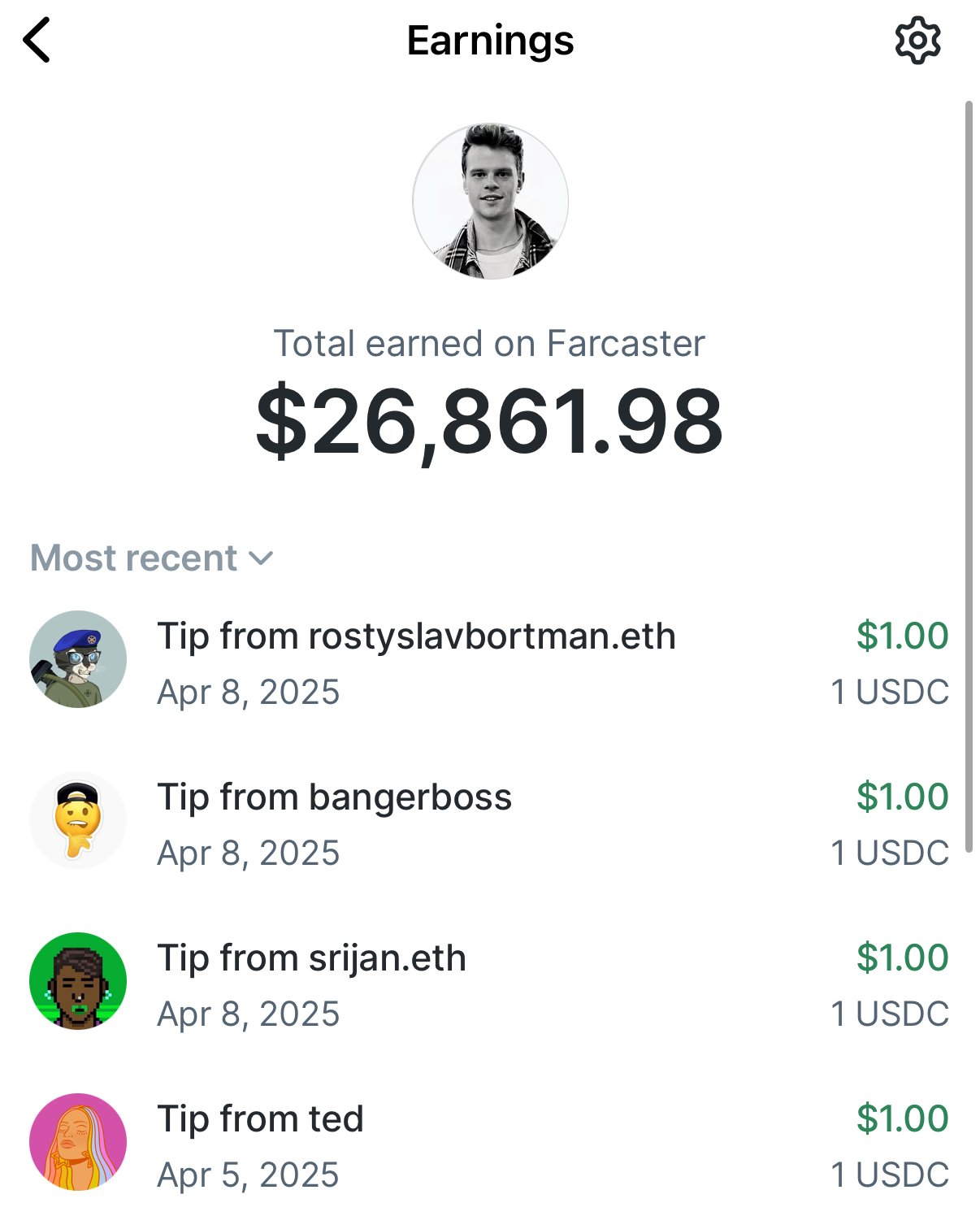Open earnings settings gear

[x=917, y=40]
